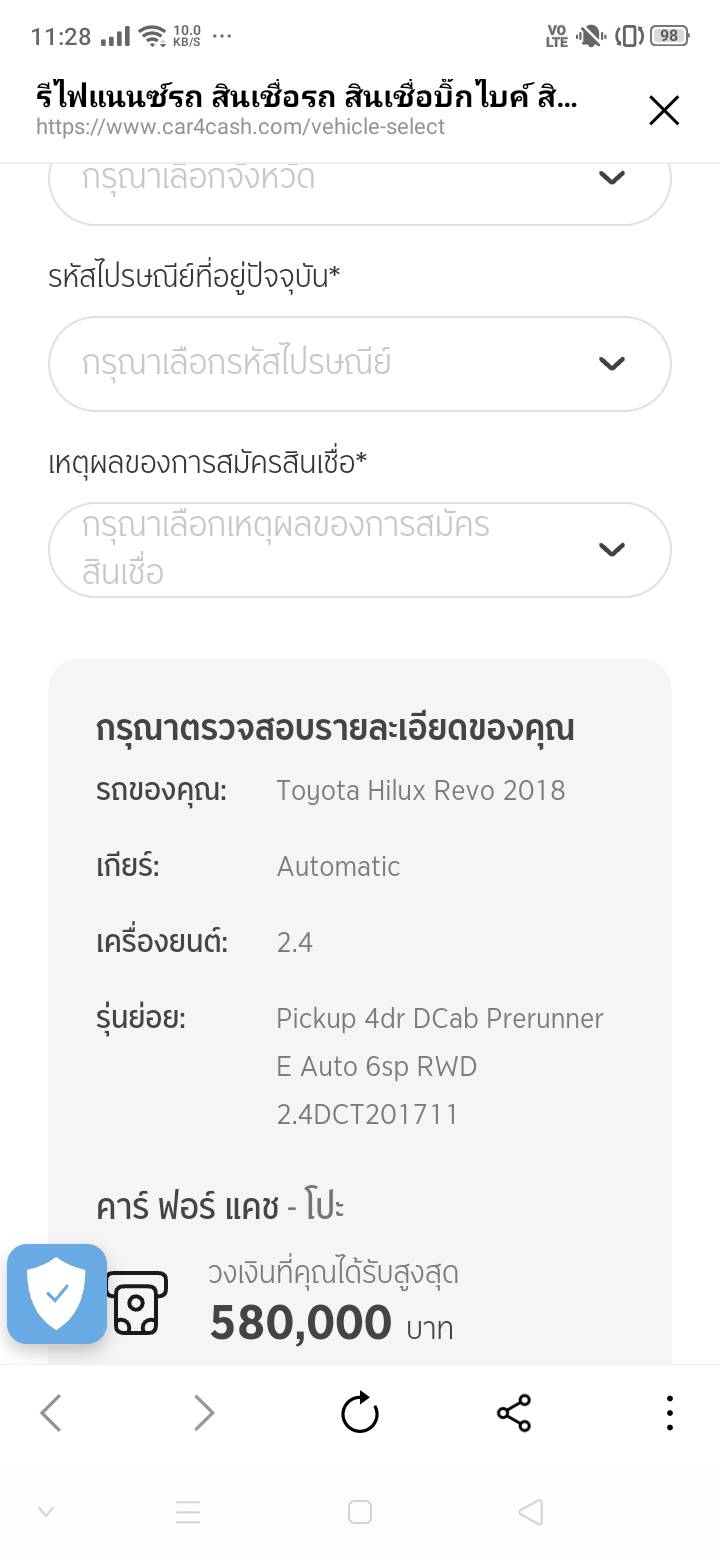The image size is (720, 1560).
Task: Tap the blue shield security badge
Action: coord(57,1293)
